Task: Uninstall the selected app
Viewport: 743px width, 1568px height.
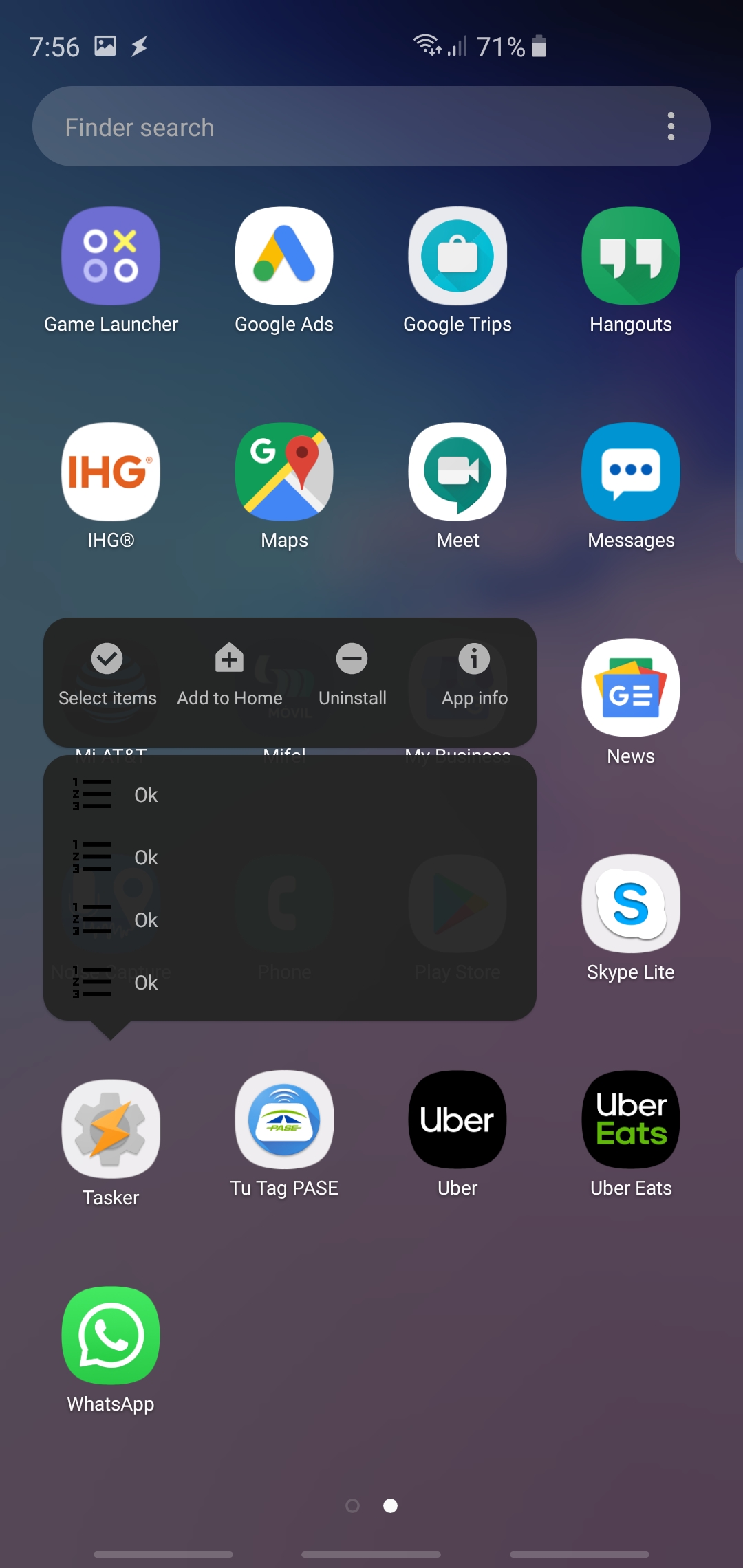Action: point(352,675)
